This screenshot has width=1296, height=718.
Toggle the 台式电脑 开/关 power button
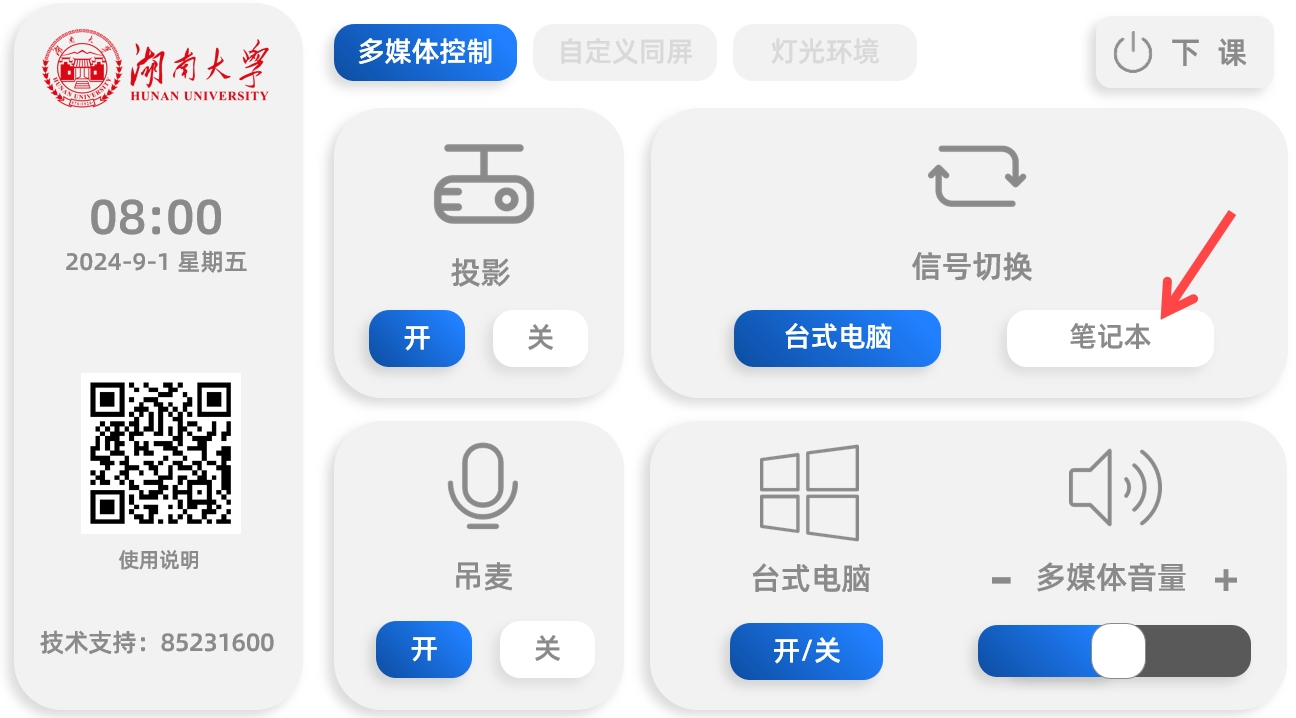click(806, 651)
